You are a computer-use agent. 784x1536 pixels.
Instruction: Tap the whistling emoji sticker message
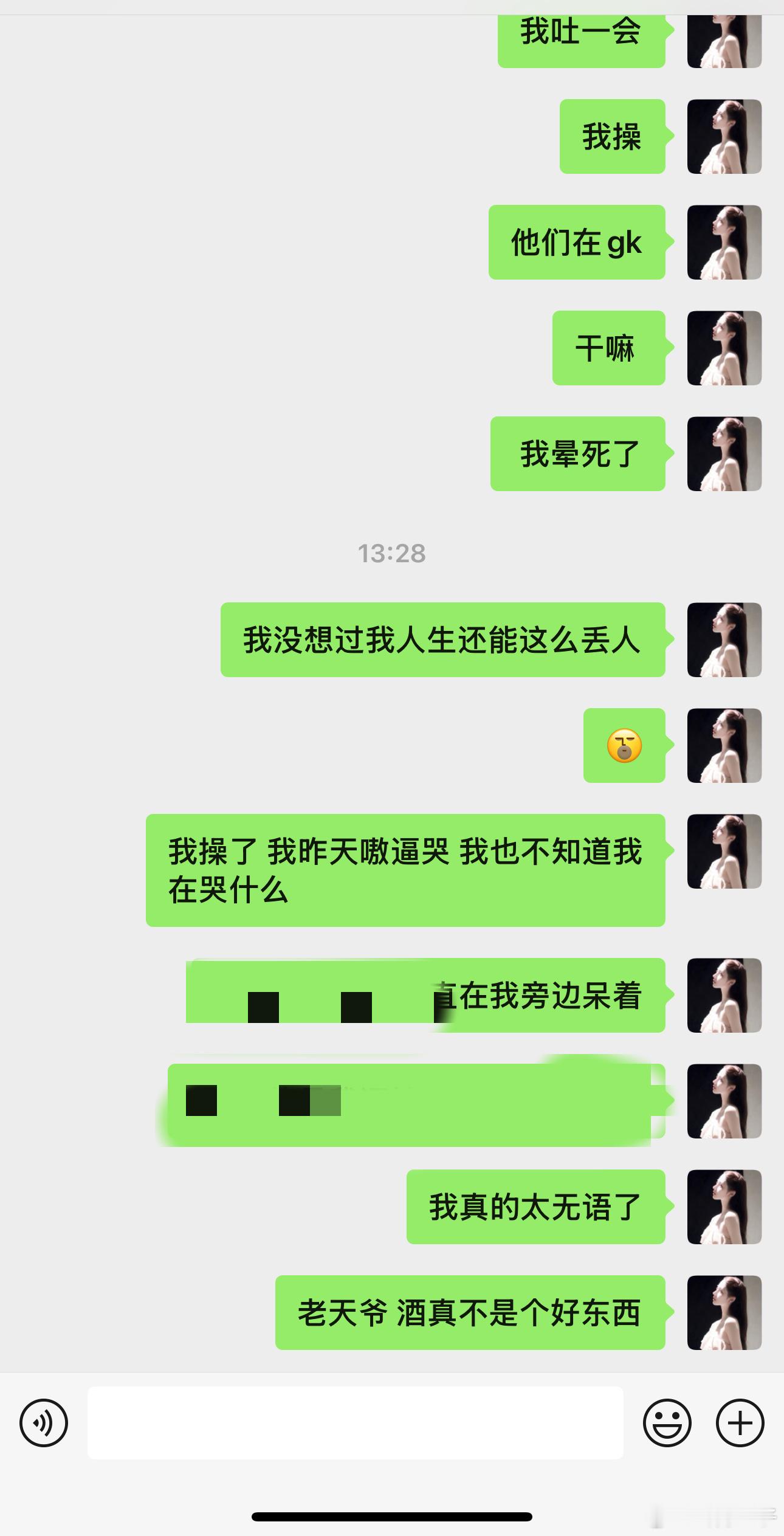pyautogui.click(x=625, y=745)
